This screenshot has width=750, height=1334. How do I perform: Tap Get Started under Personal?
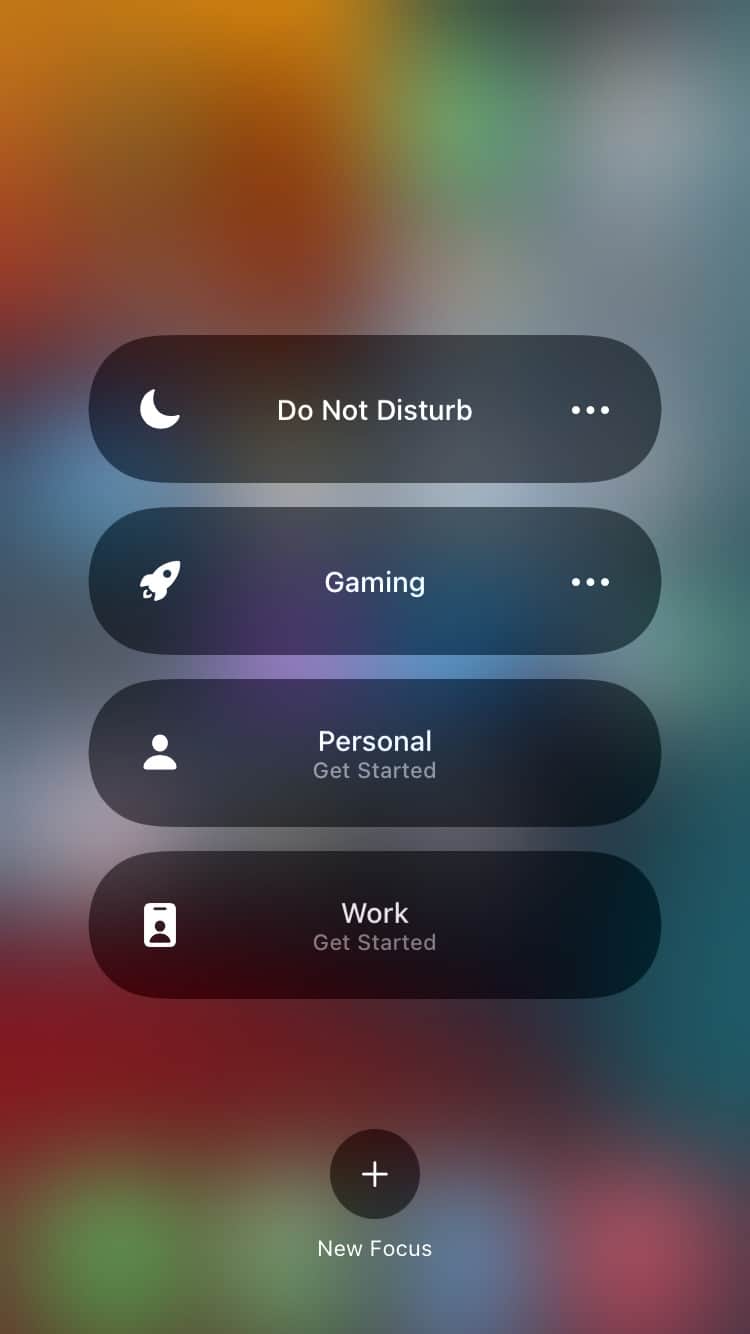pyautogui.click(x=374, y=770)
